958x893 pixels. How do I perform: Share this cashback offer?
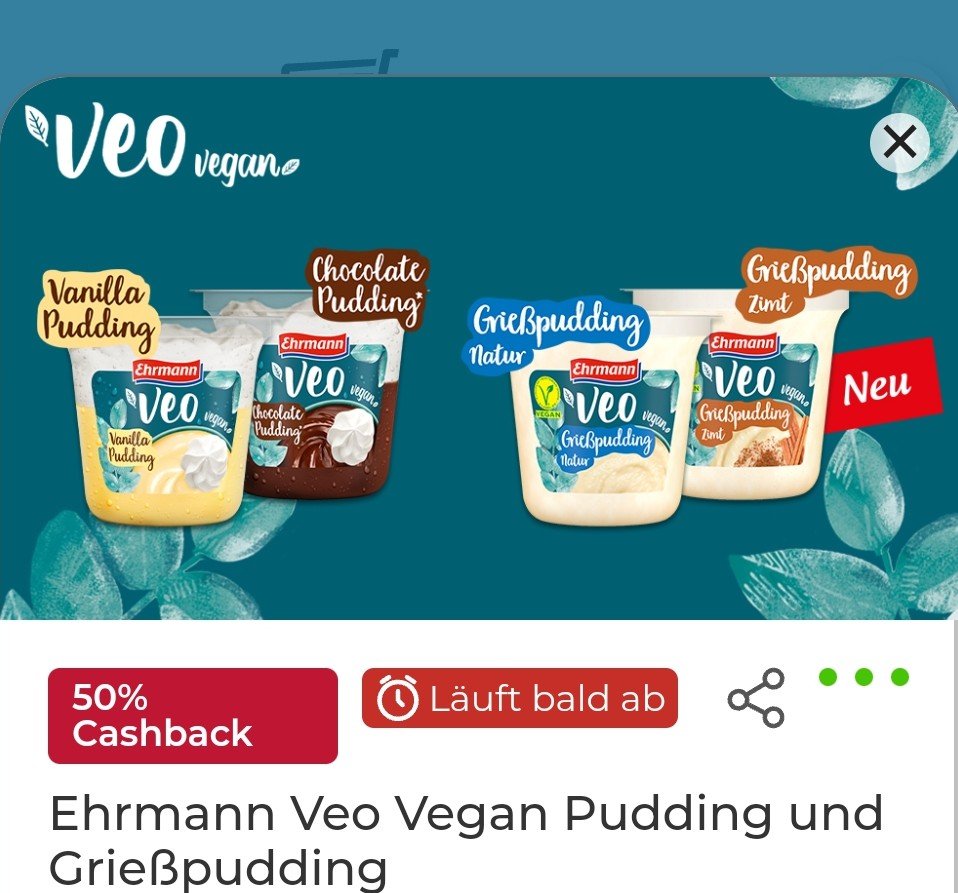(x=757, y=698)
